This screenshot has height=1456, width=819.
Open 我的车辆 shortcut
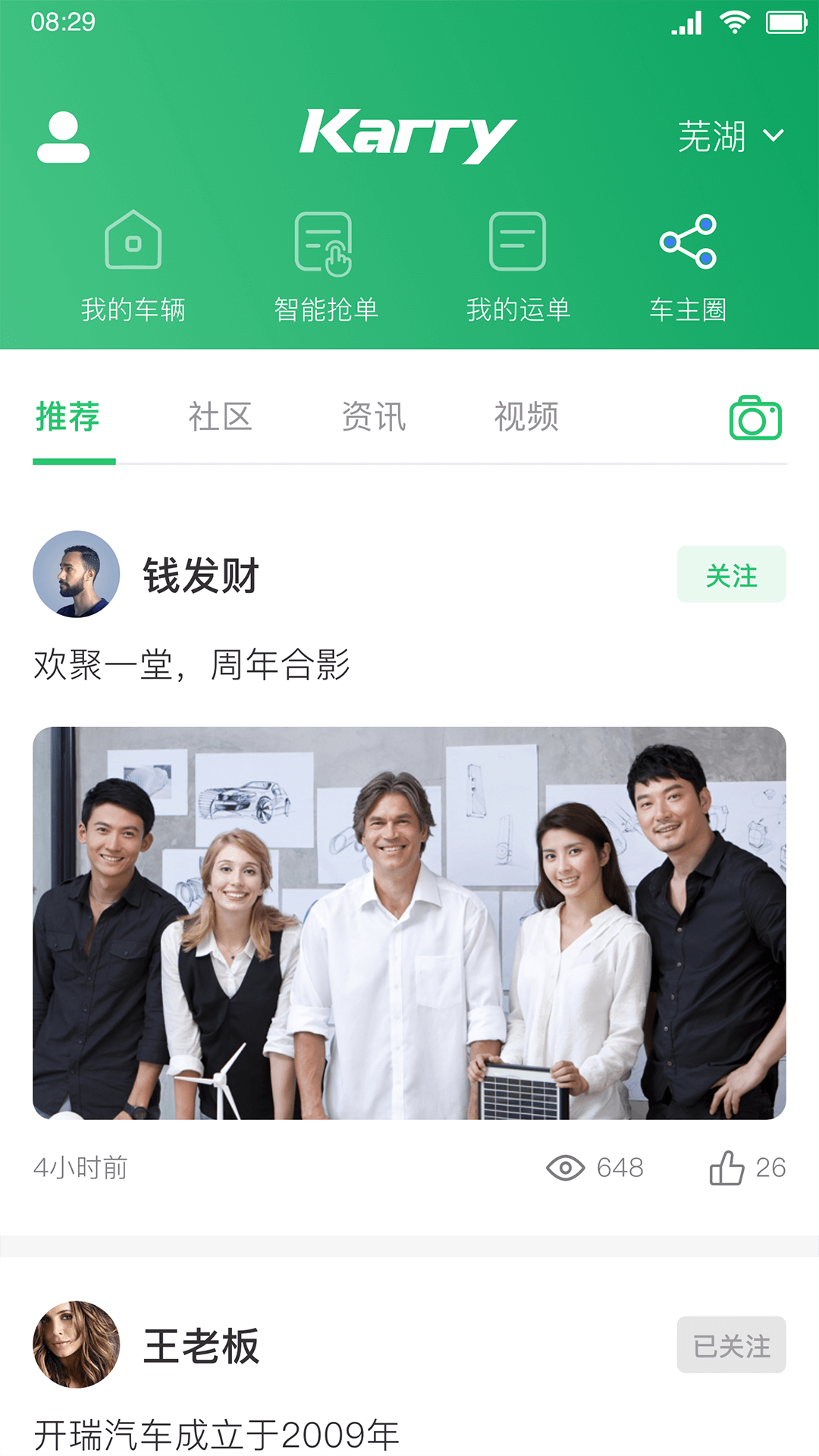(x=133, y=265)
